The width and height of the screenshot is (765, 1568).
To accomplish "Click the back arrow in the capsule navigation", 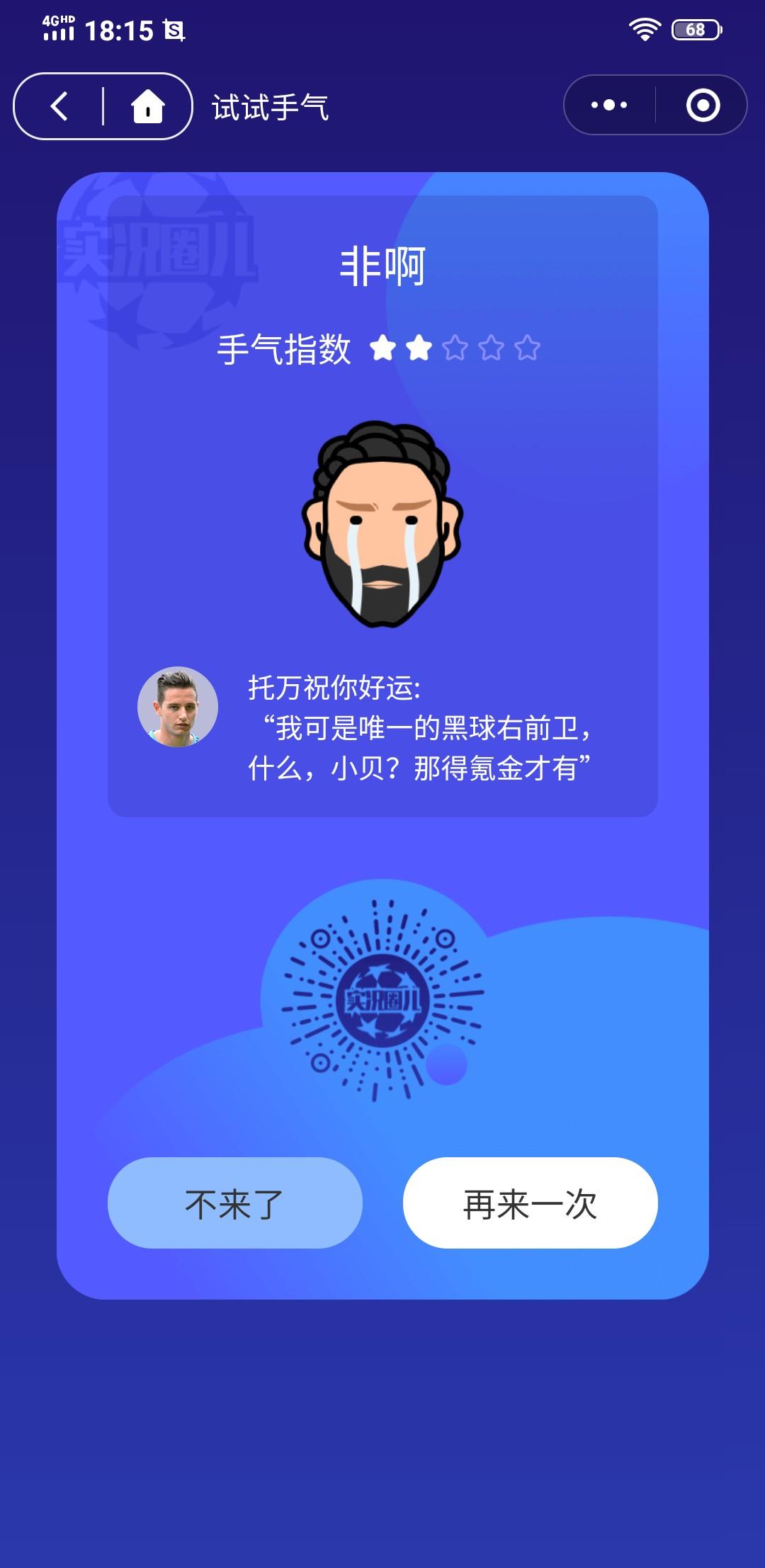I will coord(60,105).
